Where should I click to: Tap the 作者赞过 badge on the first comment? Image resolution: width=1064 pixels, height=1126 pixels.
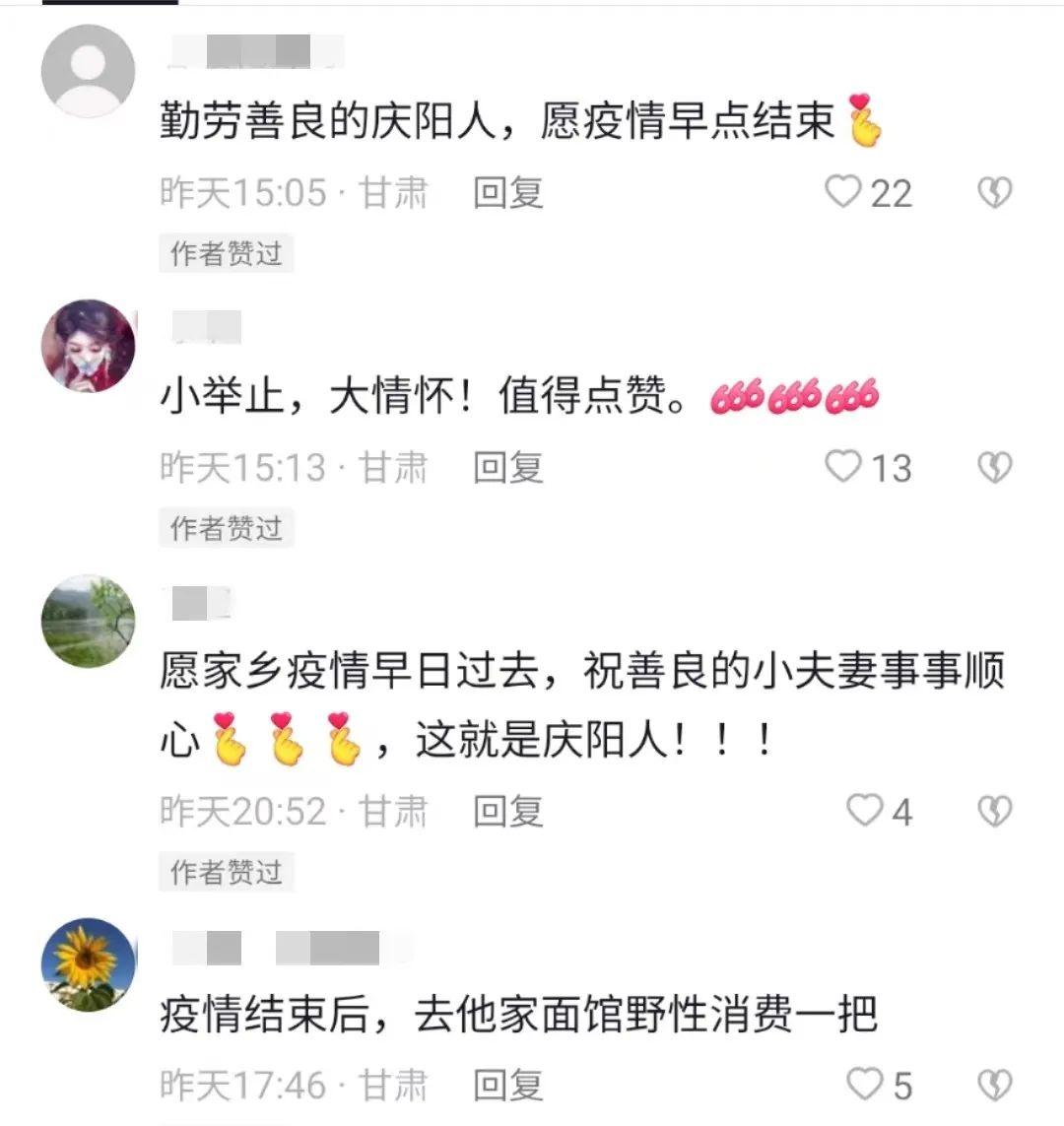point(225,252)
